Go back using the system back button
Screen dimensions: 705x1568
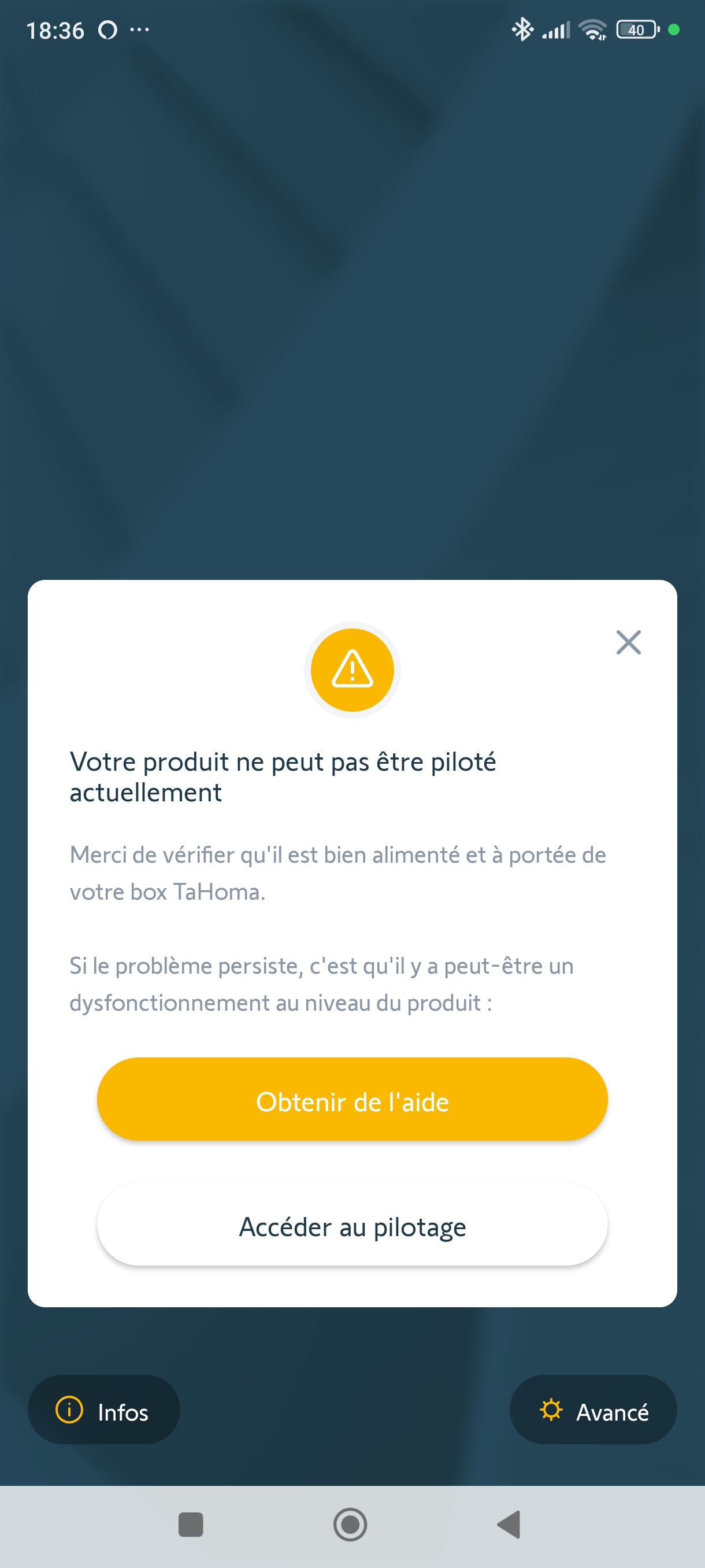[x=509, y=1525]
